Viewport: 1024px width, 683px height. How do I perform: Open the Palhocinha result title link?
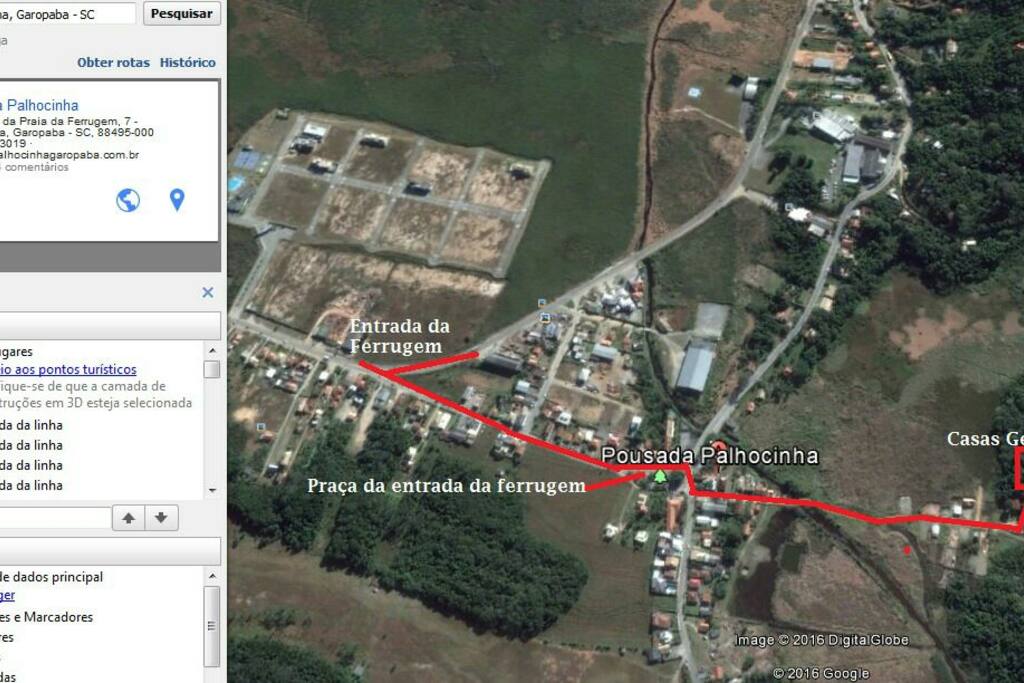(42, 105)
